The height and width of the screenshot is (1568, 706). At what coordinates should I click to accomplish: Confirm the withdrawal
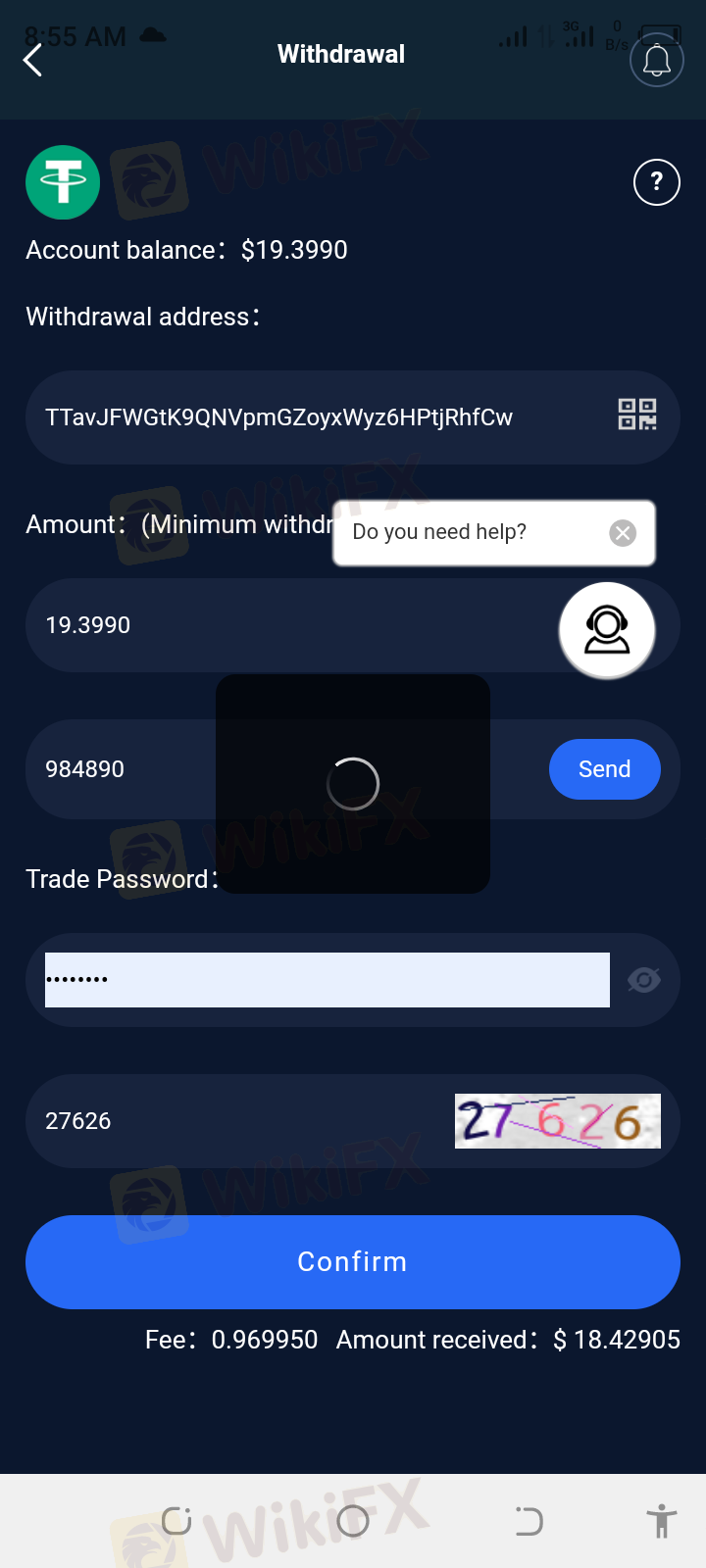(x=353, y=1262)
